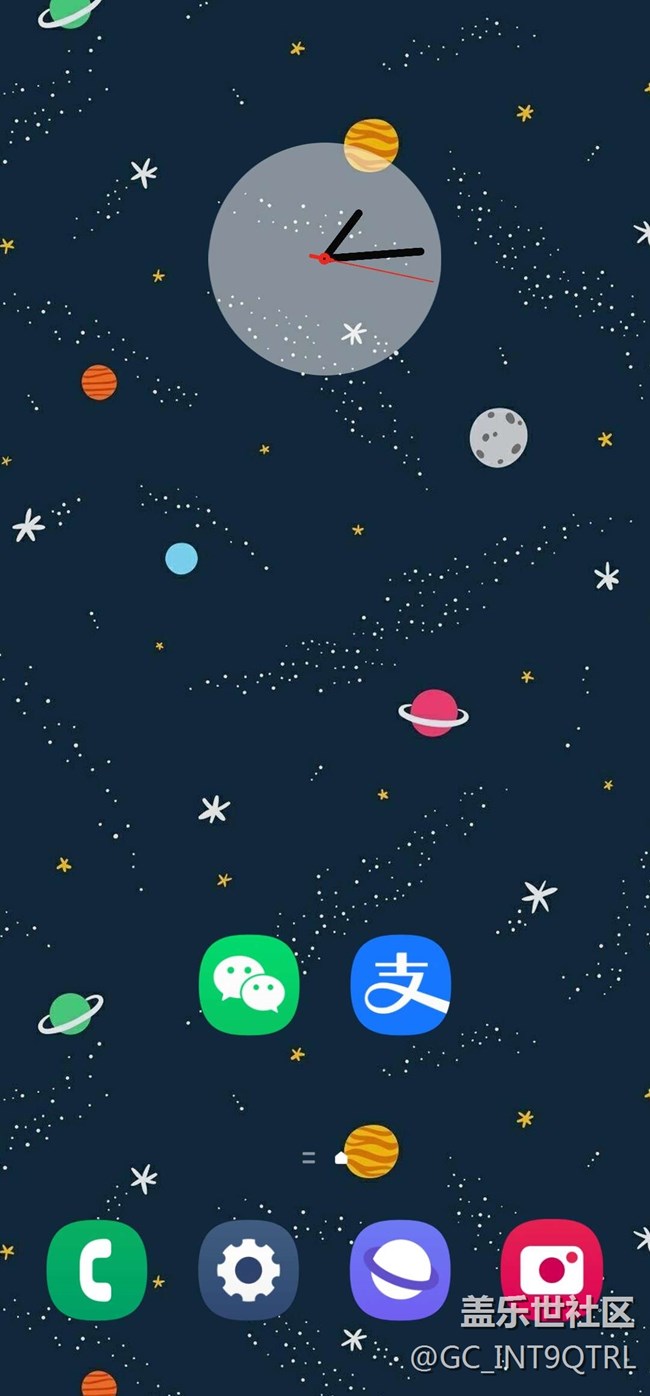
Task: Launch the Samsung Internet browser
Action: 401,1270
